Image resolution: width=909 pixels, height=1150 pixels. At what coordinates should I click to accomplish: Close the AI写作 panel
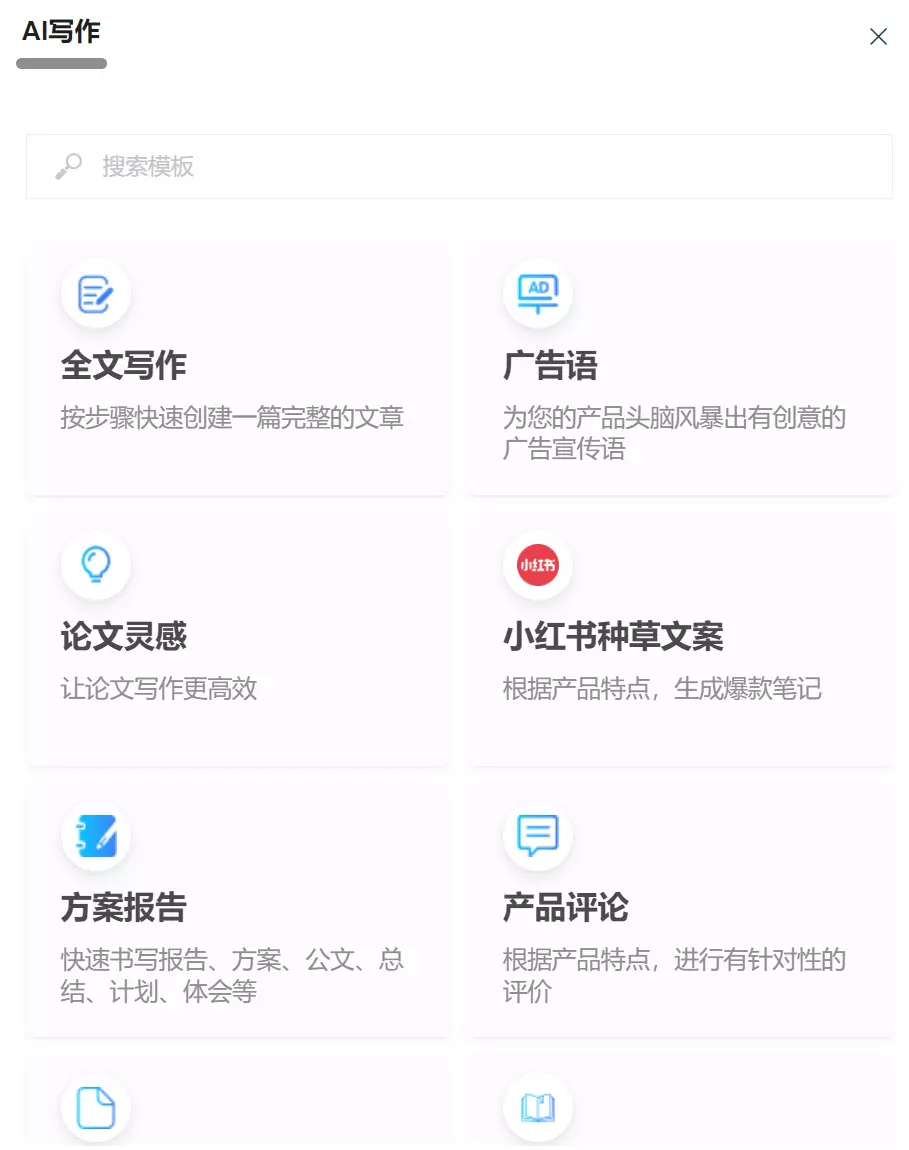(x=878, y=37)
